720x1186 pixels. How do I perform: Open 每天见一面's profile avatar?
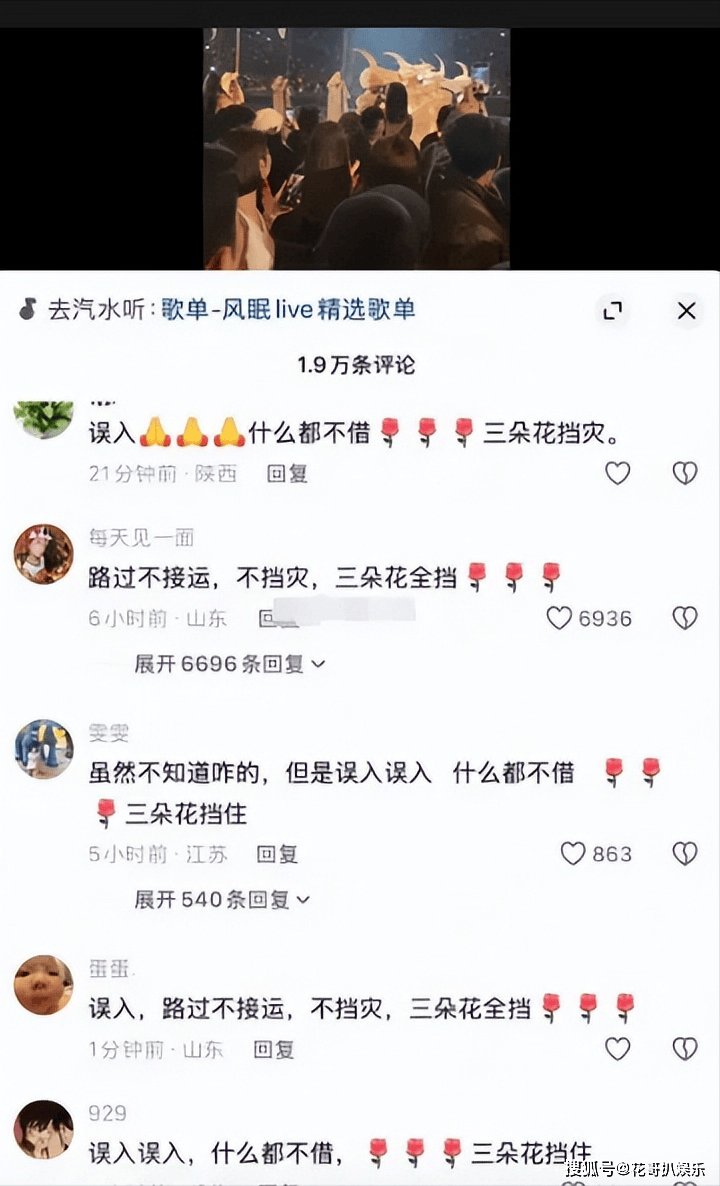(x=43, y=554)
